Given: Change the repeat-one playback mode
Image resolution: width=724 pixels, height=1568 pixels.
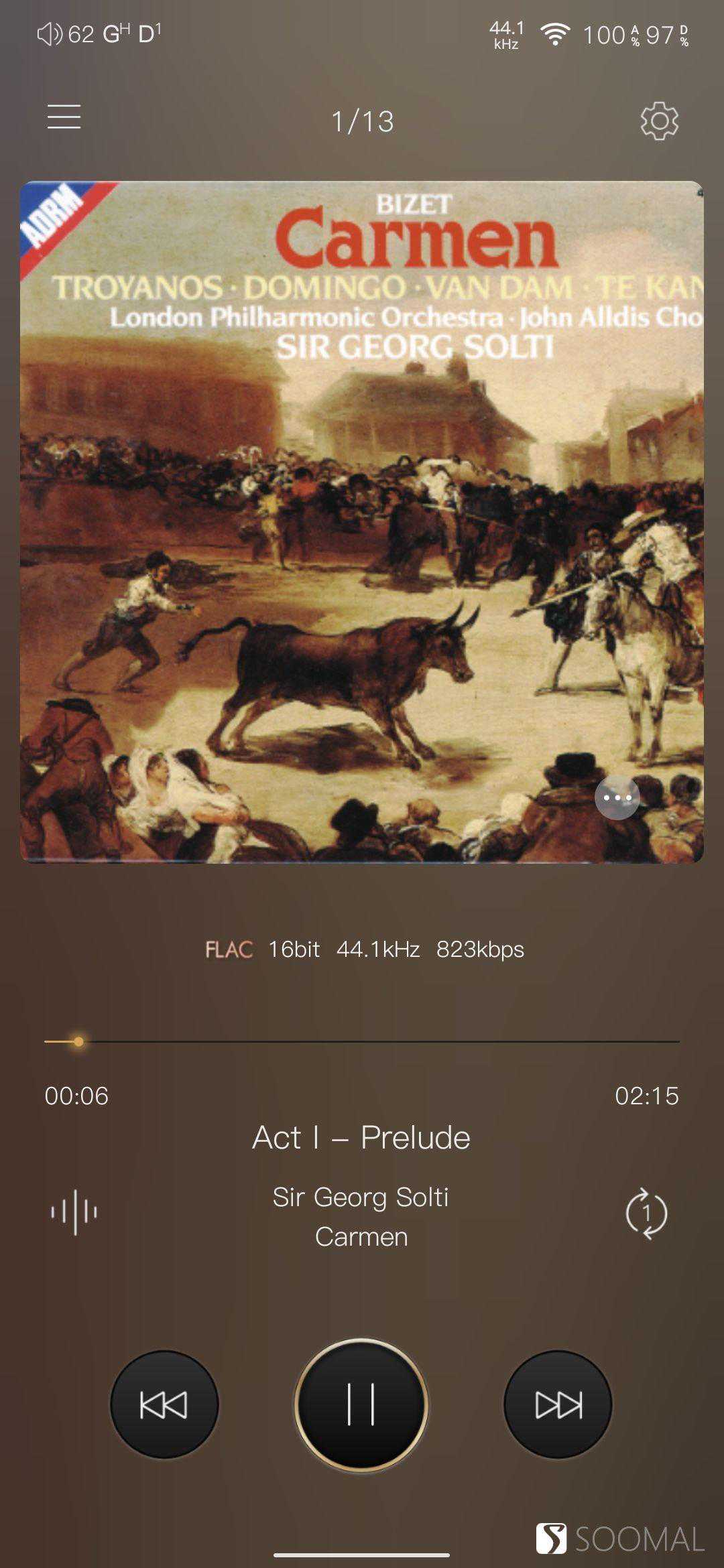Looking at the screenshot, I should pos(646,1213).
